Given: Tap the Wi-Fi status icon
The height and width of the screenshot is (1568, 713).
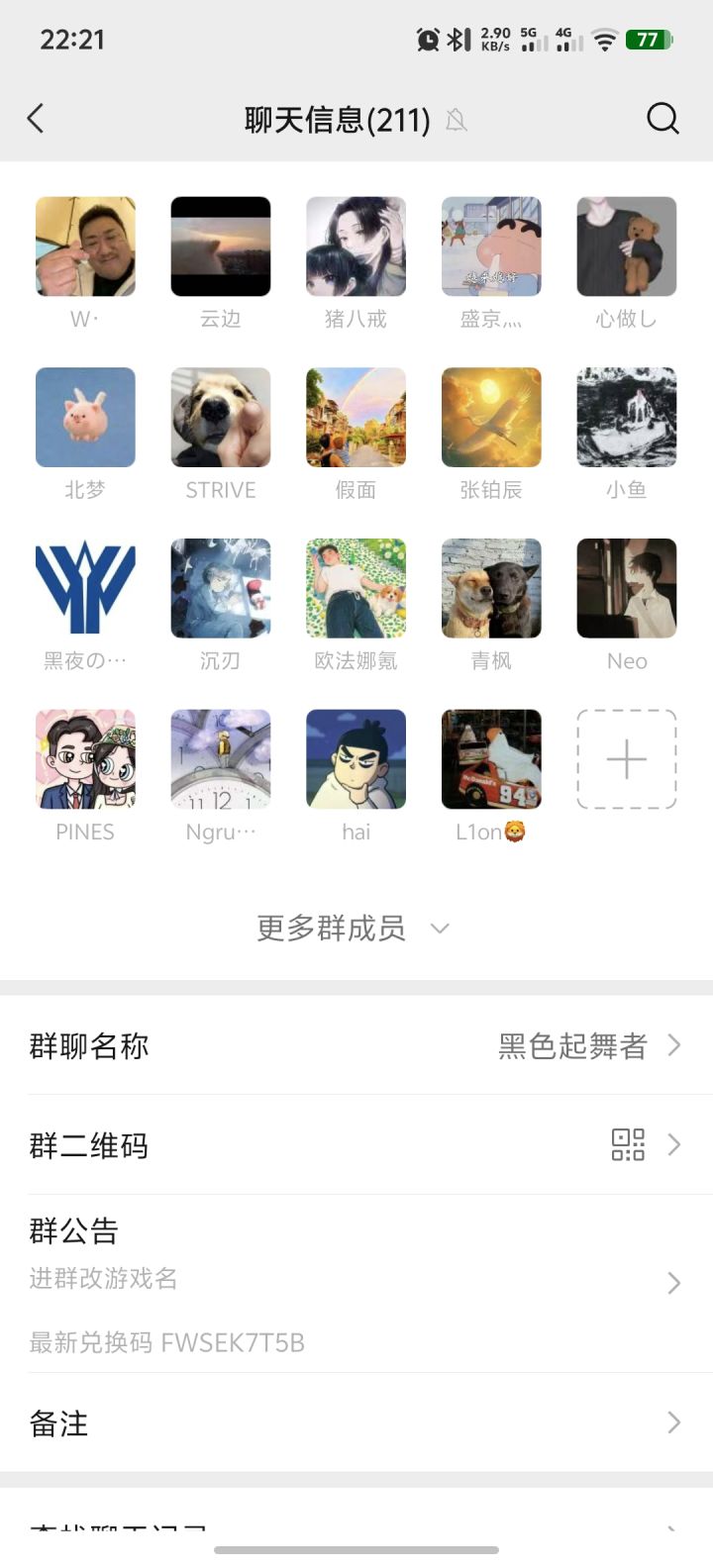Looking at the screenshot, I should (x=604, y=40).
